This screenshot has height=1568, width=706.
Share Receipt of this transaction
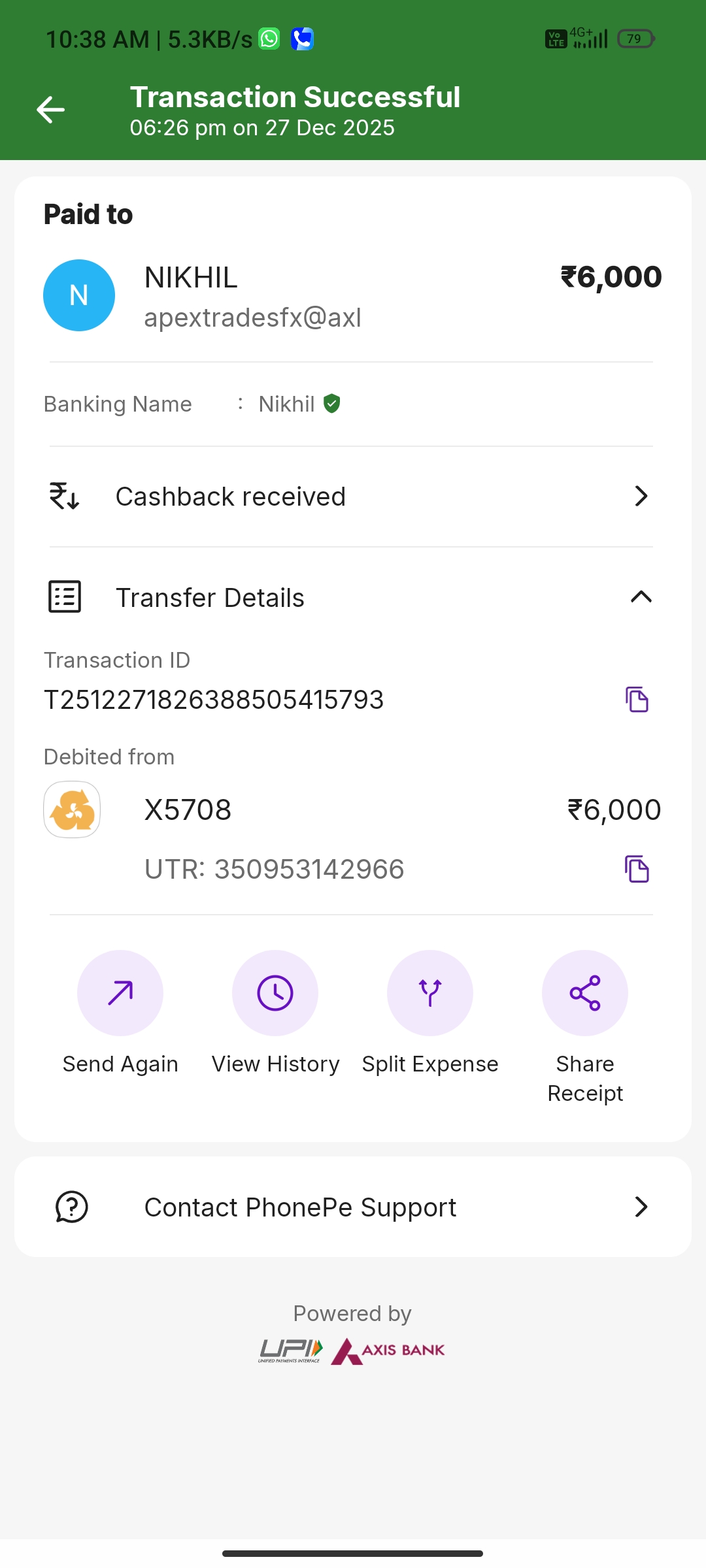[585, 994]
